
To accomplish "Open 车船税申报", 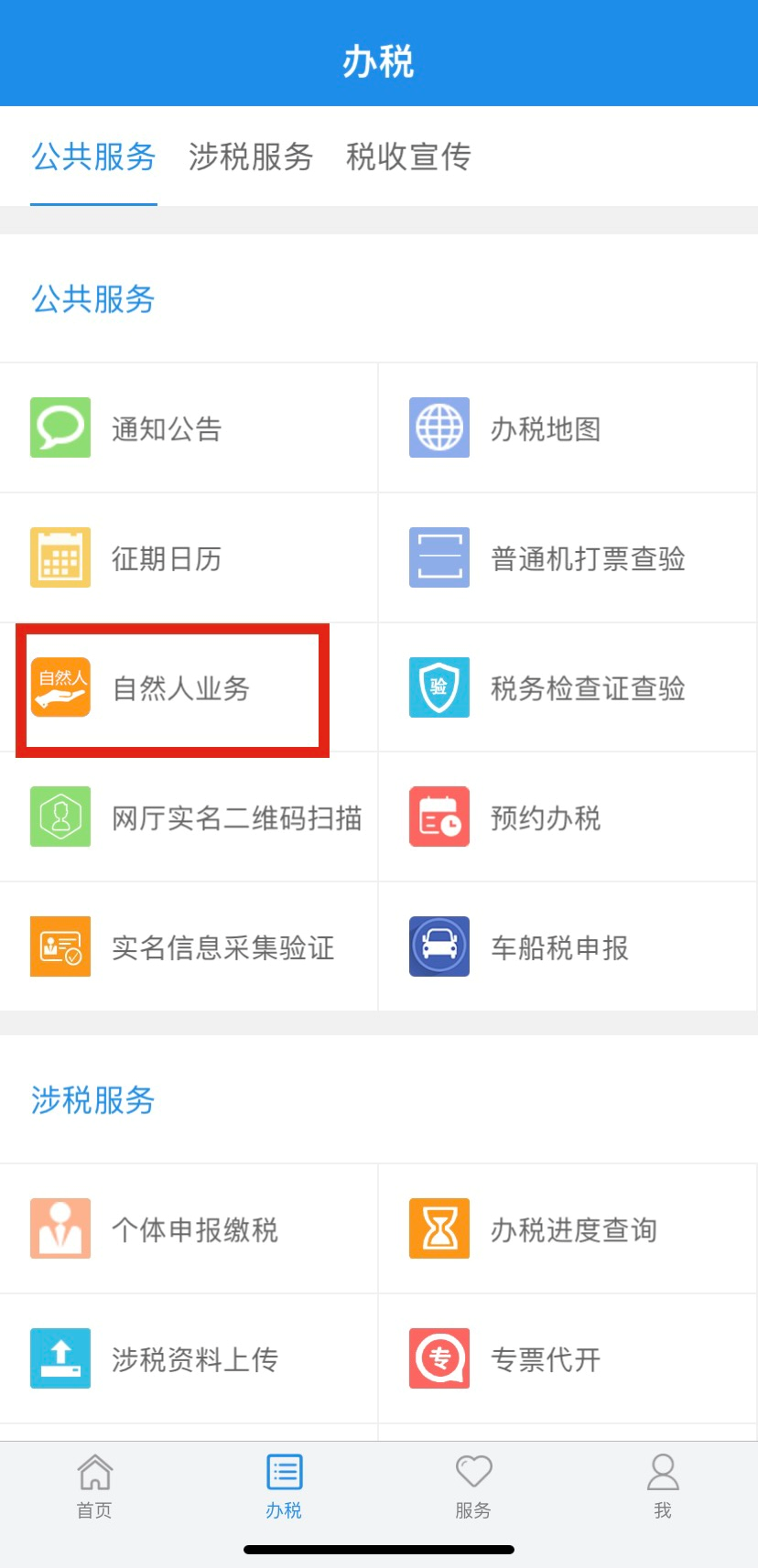I will tap(568, 947).
